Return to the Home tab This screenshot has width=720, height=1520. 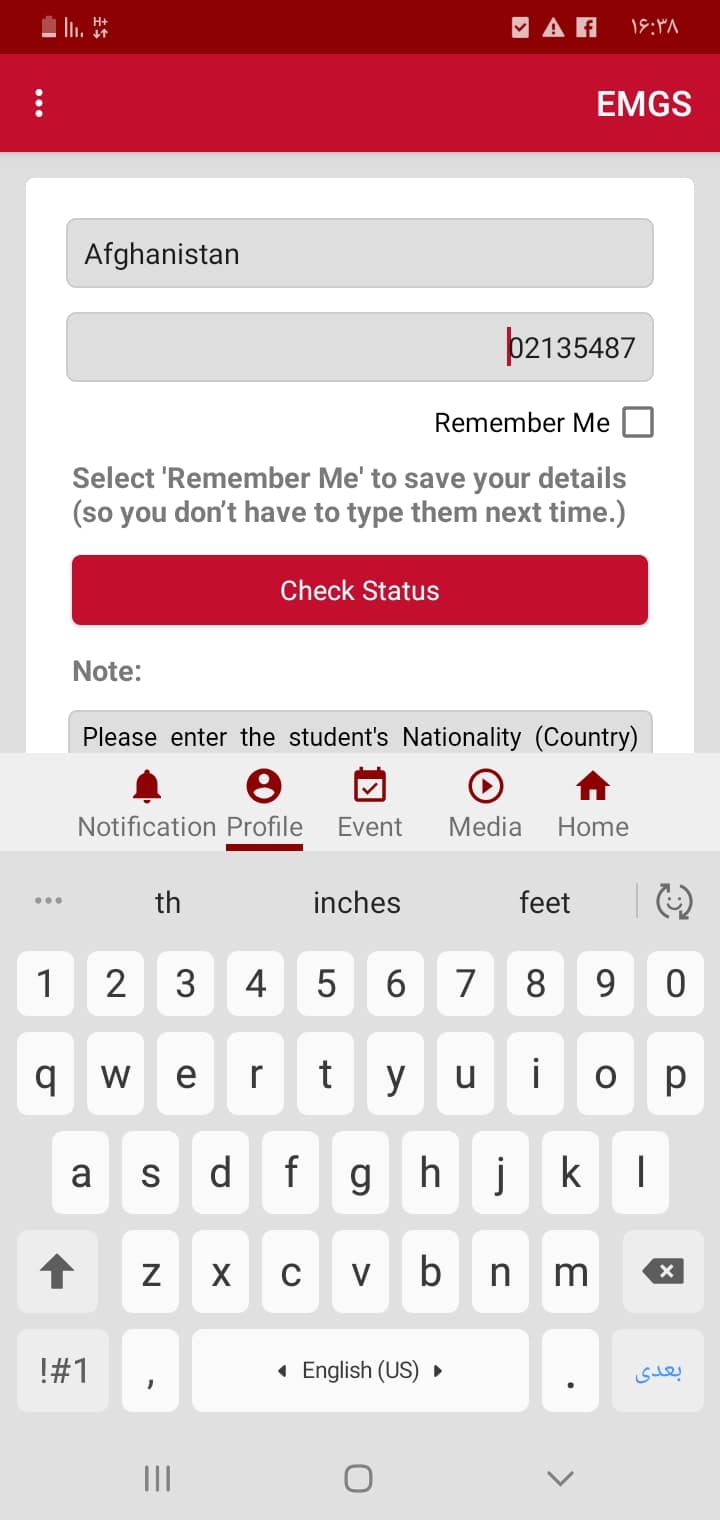[593, 805]
